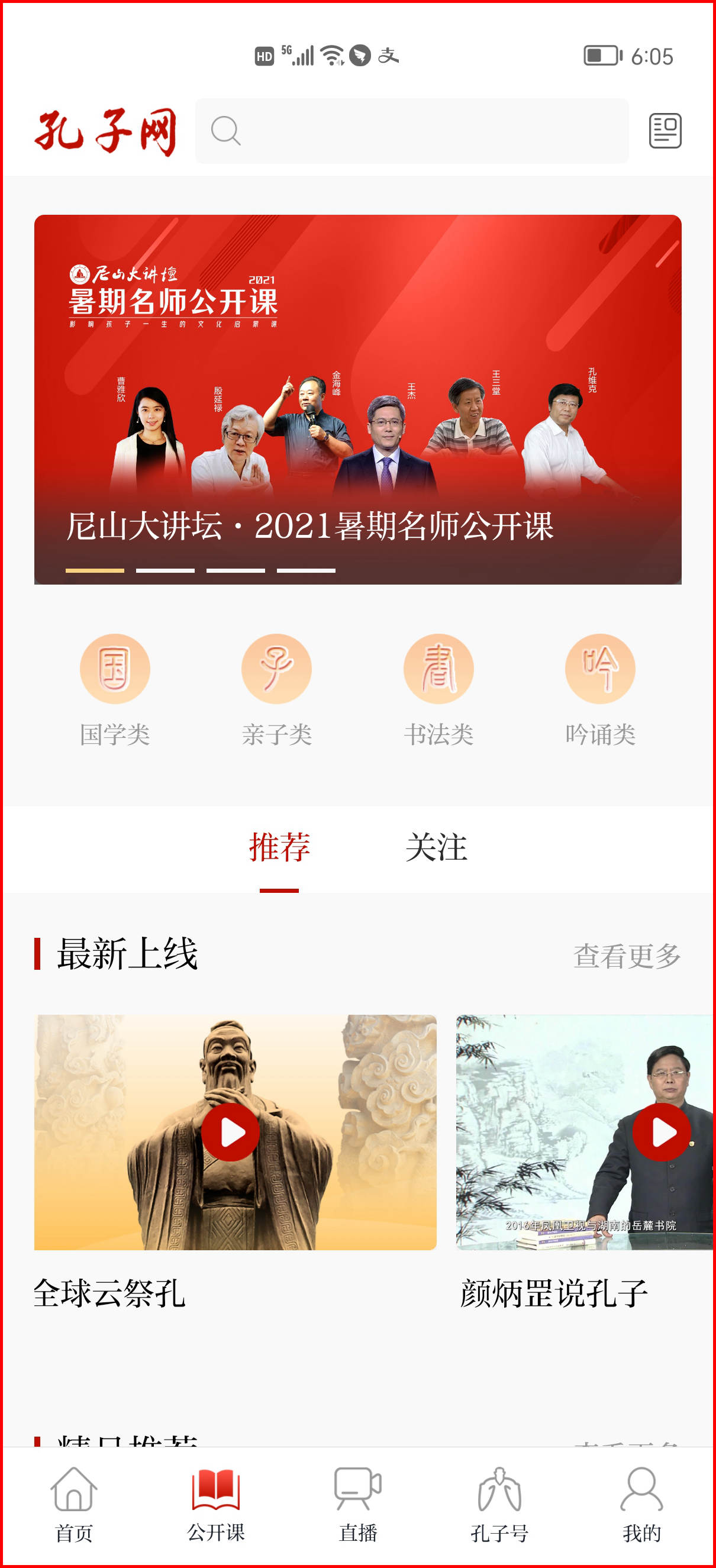Open the 尼山大讲坛 2021暑期名师公开课 banner
Image resolution: width=716 pixels, height=1568 pixels.
tap(357, 399)
